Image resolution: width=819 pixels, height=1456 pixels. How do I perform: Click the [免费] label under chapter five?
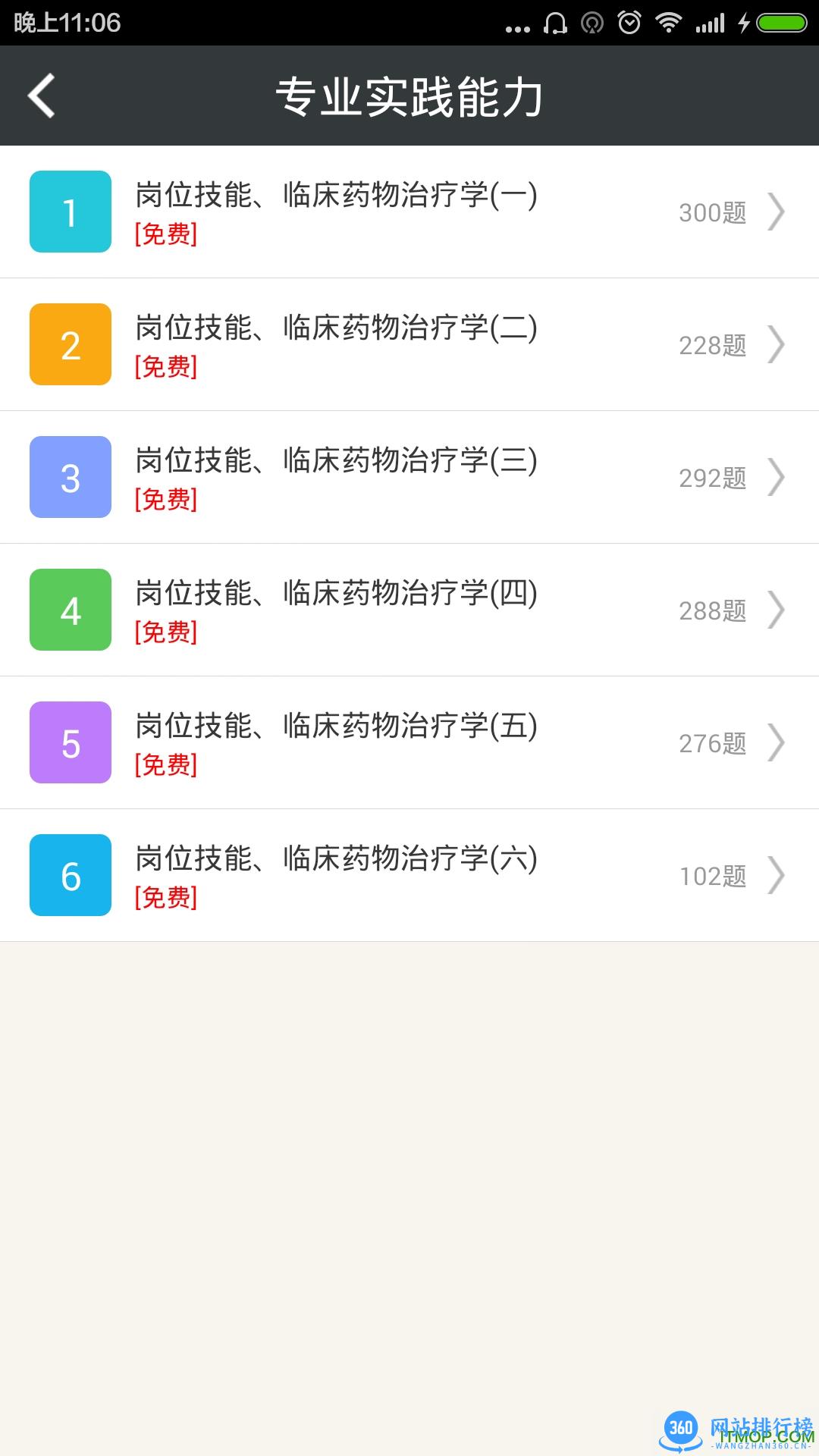(166, 767)
